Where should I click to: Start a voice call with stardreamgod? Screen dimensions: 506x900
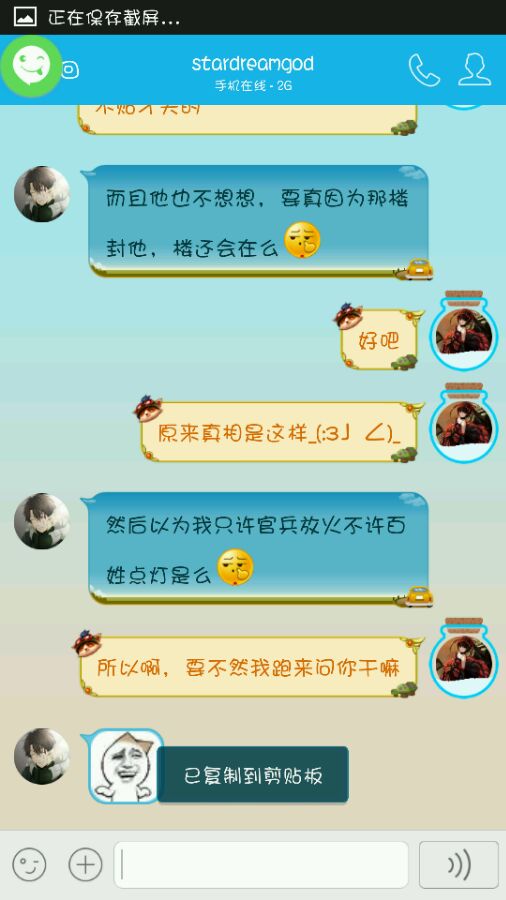[x=424, y=70]
